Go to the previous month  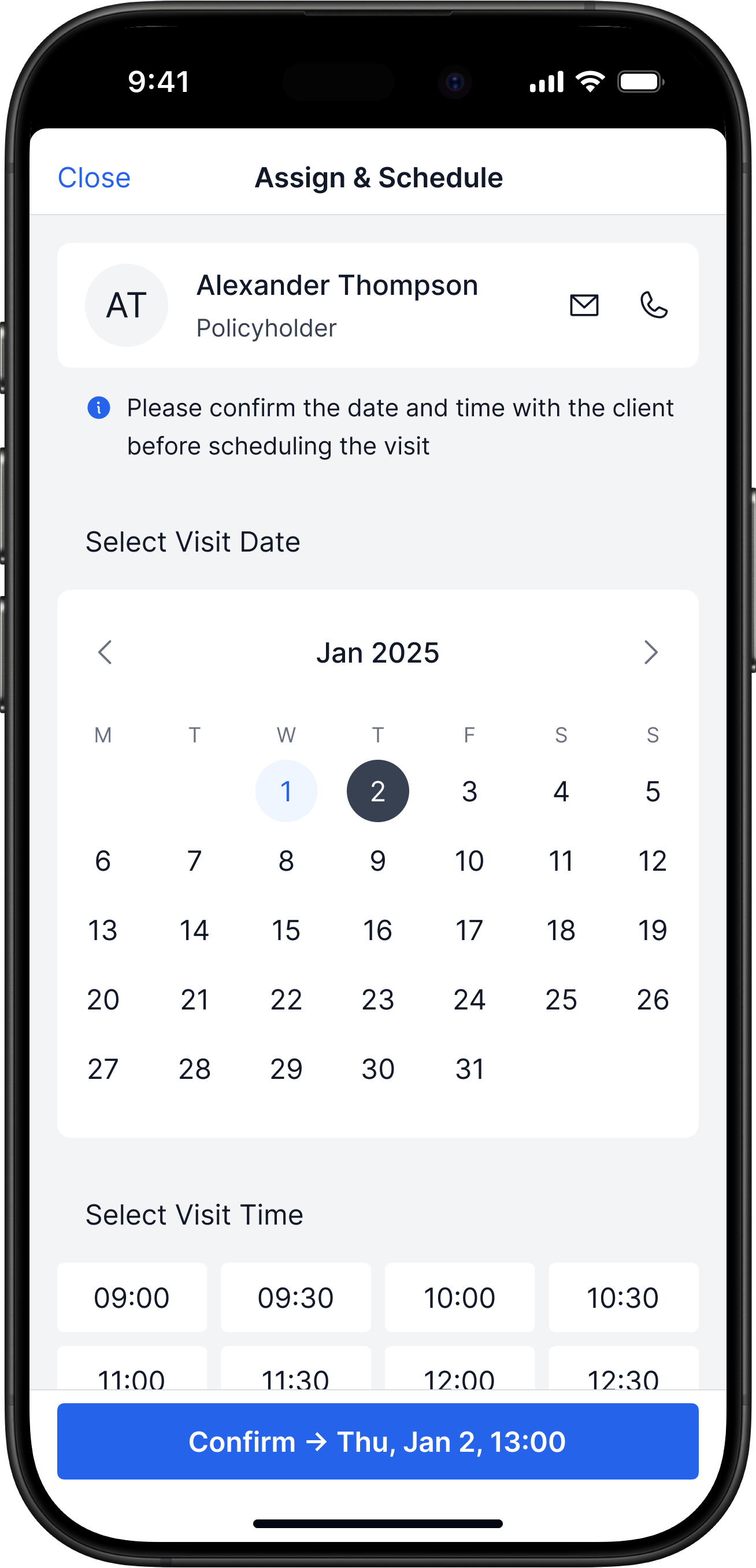105,652
